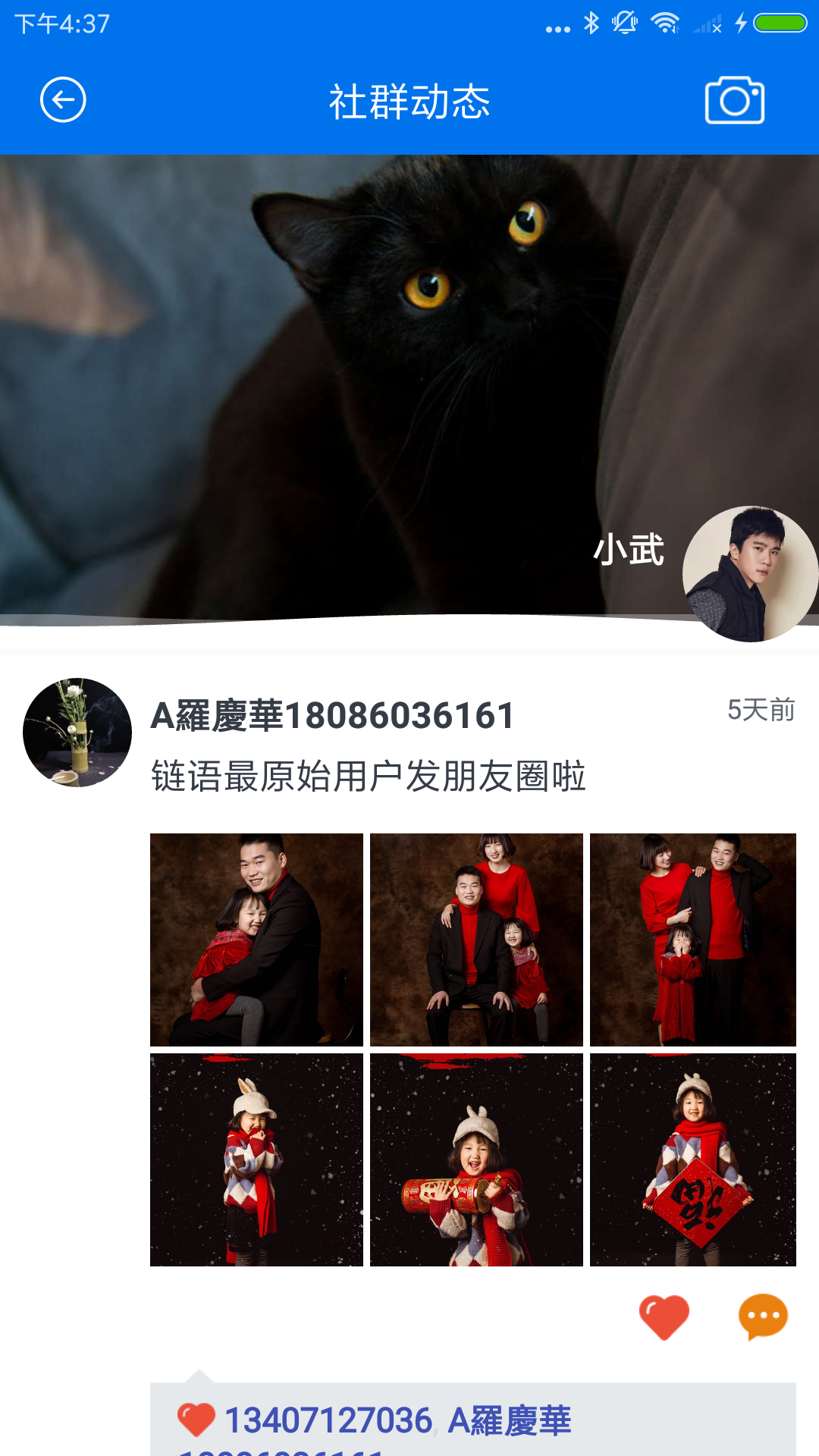Open liker A羅慶華's profile
Image resolution: width=819 pixels, height=1456 pixels.
coord(510,1420)
